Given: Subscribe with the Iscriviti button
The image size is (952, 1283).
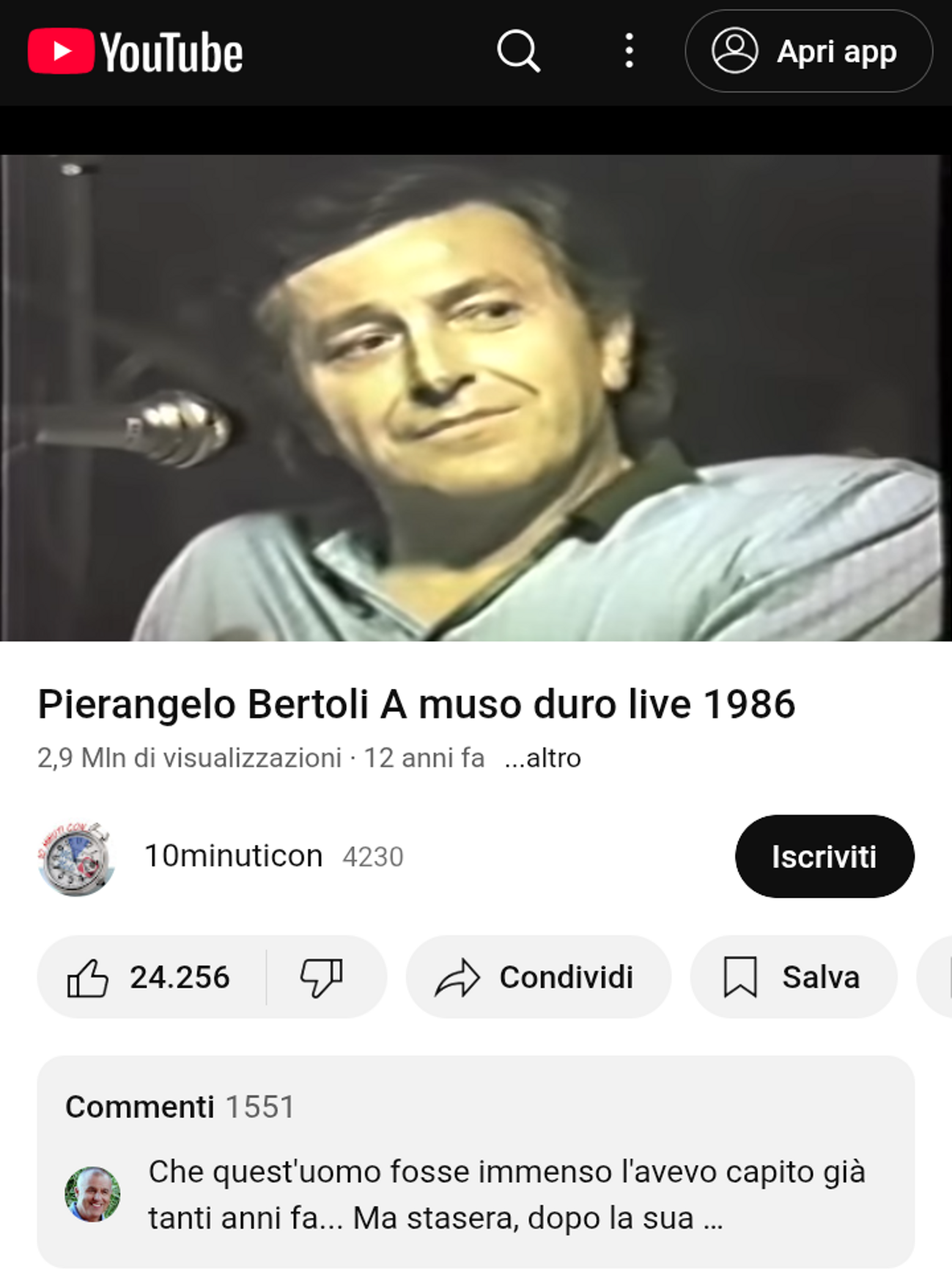Looking at the screenshot, I should coord(824,856).
